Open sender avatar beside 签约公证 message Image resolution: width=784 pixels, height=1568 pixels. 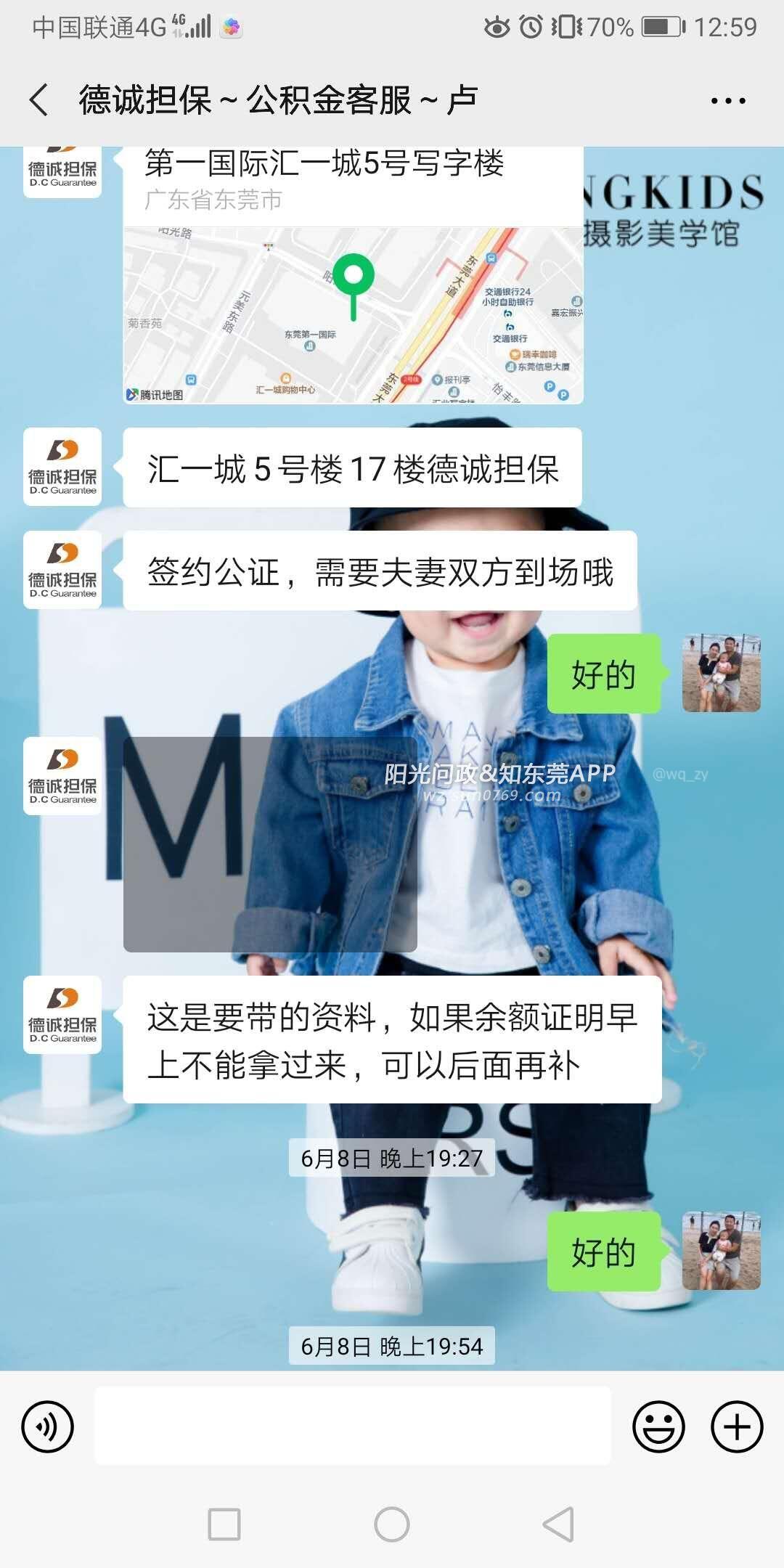click(x=62, y=569)
